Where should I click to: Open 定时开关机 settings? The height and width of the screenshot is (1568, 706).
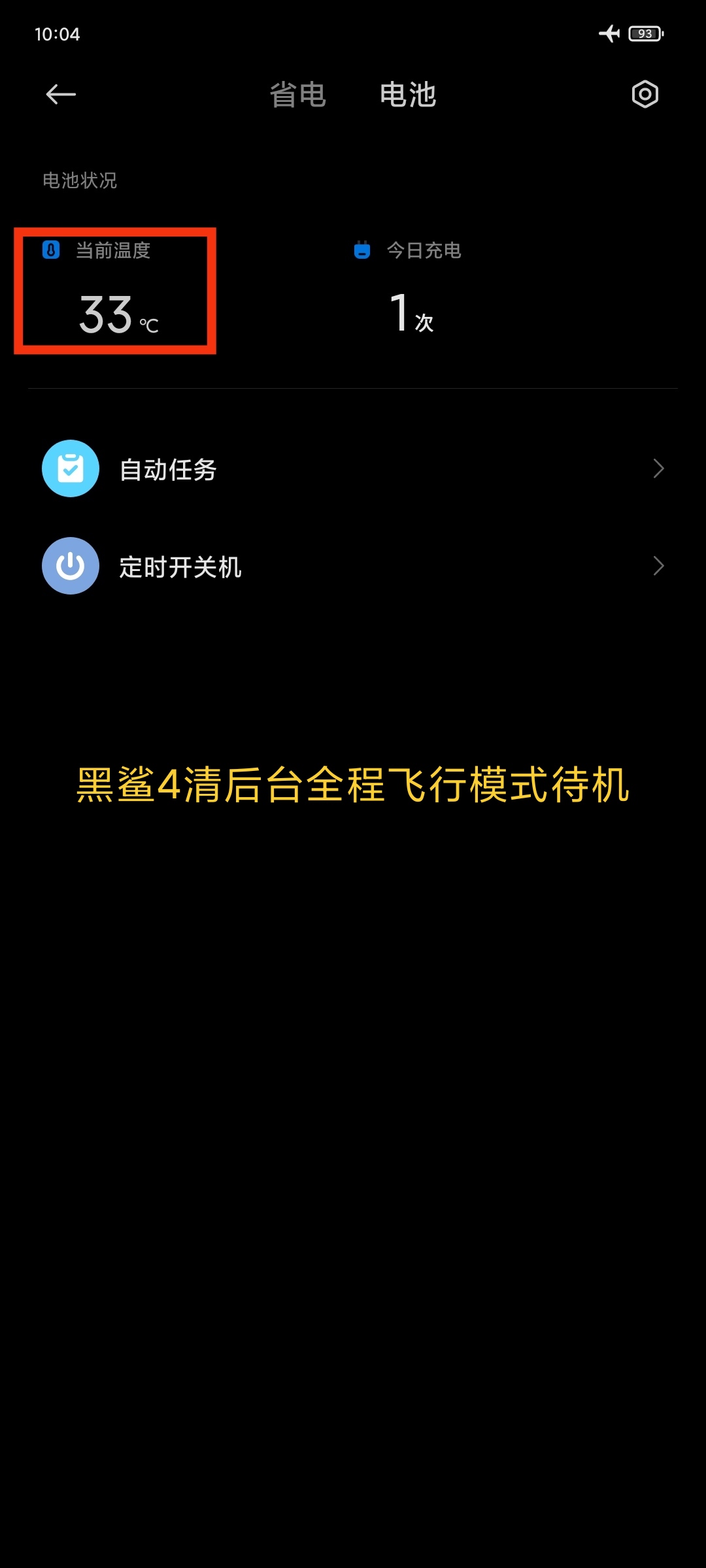click(353, 566)
